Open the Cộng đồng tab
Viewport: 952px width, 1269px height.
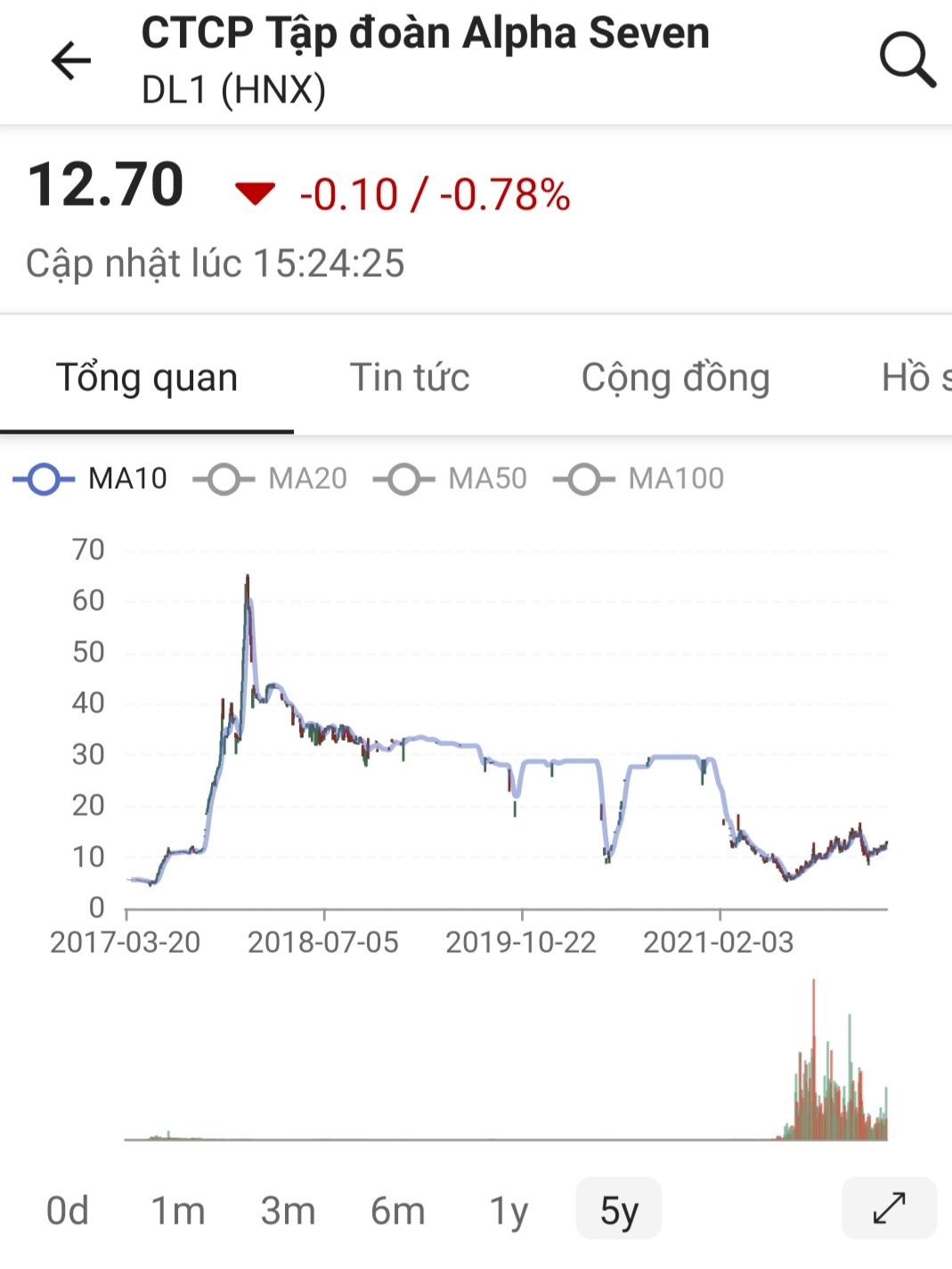coord(675,378)
